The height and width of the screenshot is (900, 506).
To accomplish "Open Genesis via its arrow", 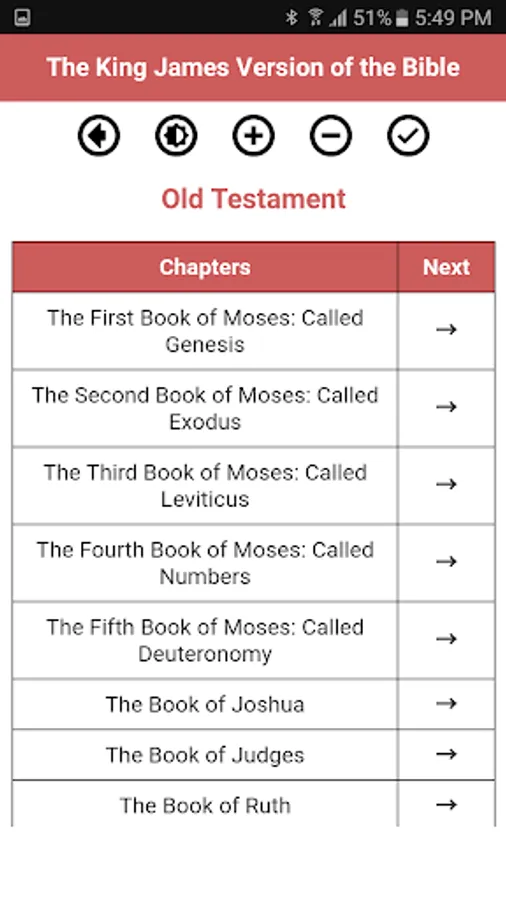I will [x=446, y=329].
